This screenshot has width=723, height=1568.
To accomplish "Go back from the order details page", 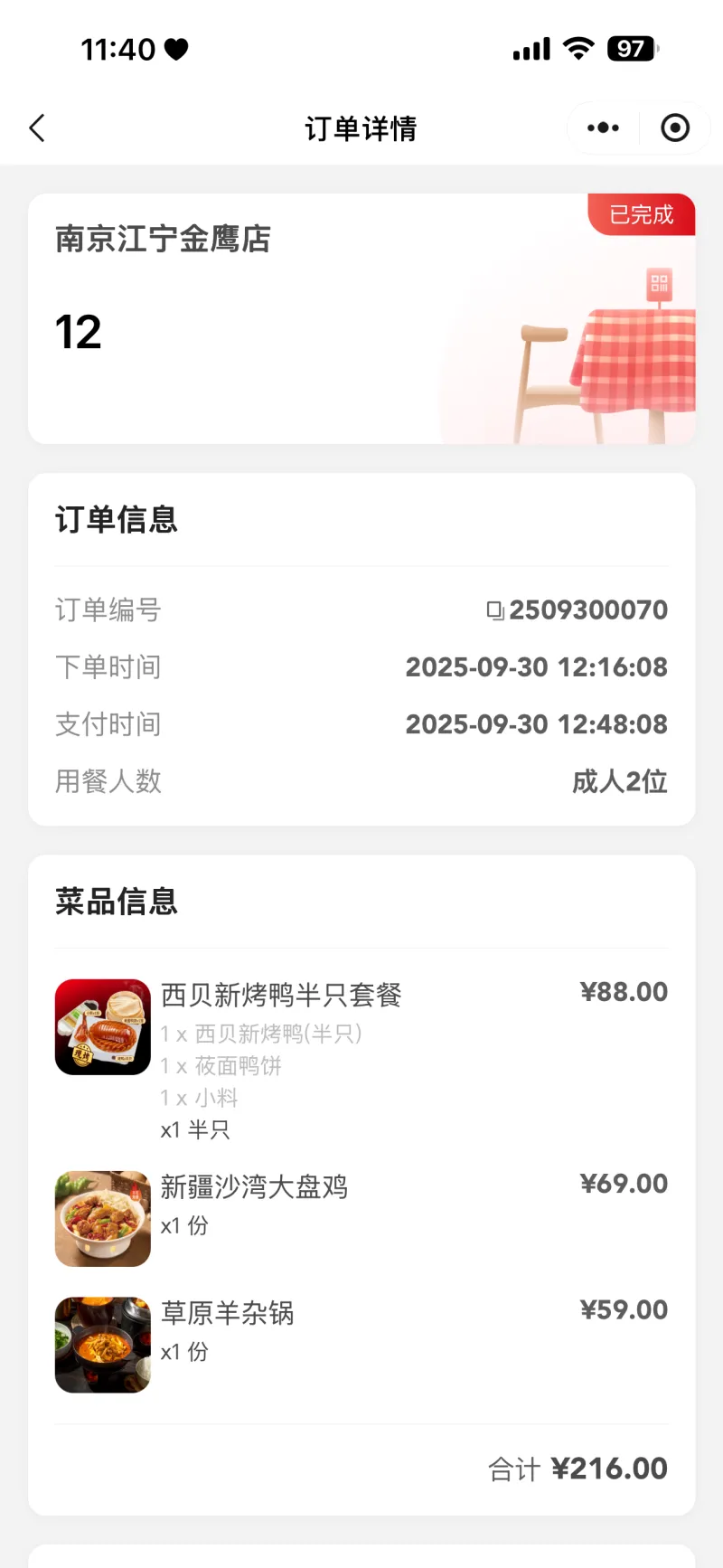I will tap(37, 128).
